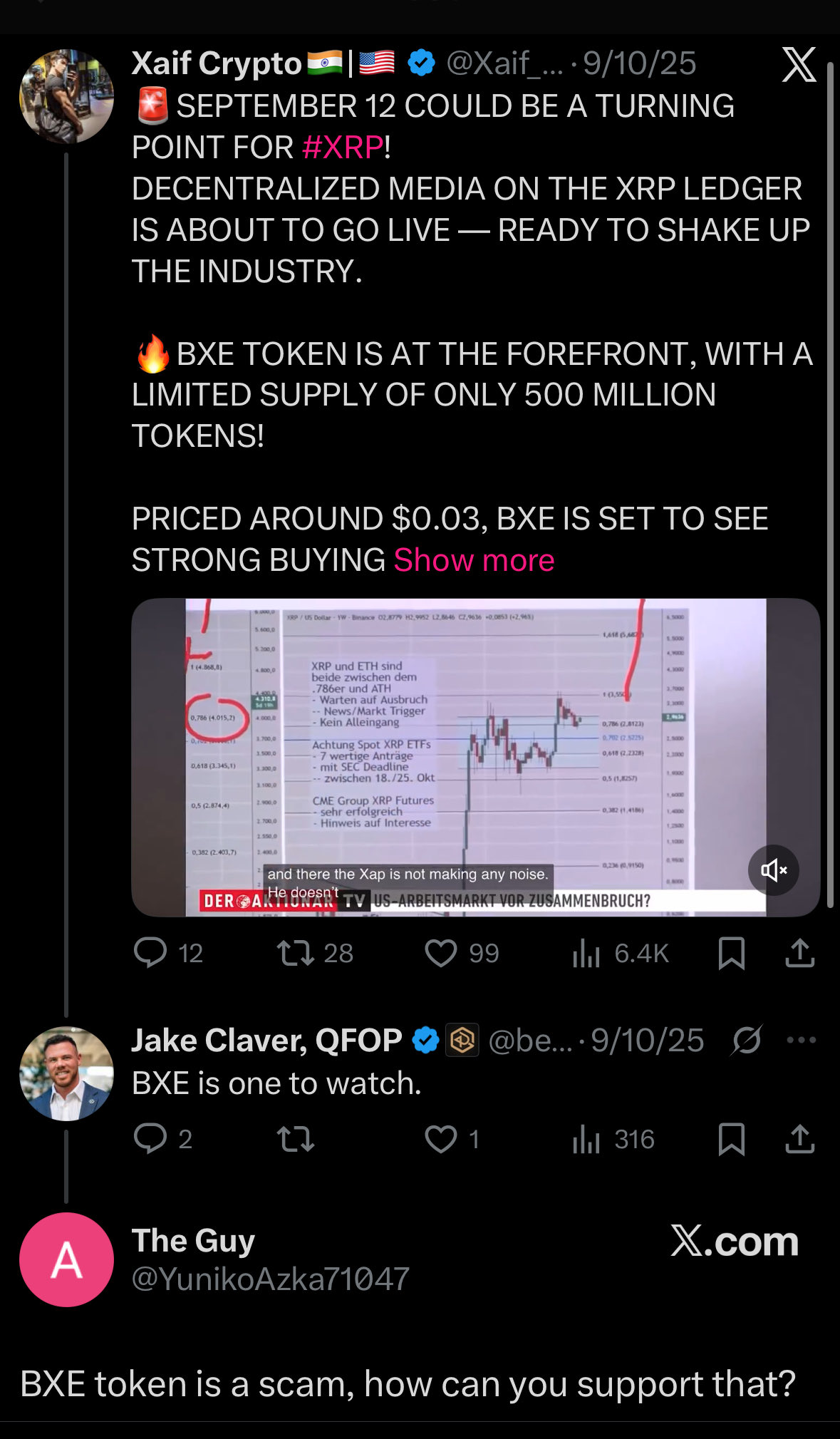Open the #XRP hashtag link
Screen dimensions: 840x1439
coord(343,148)
